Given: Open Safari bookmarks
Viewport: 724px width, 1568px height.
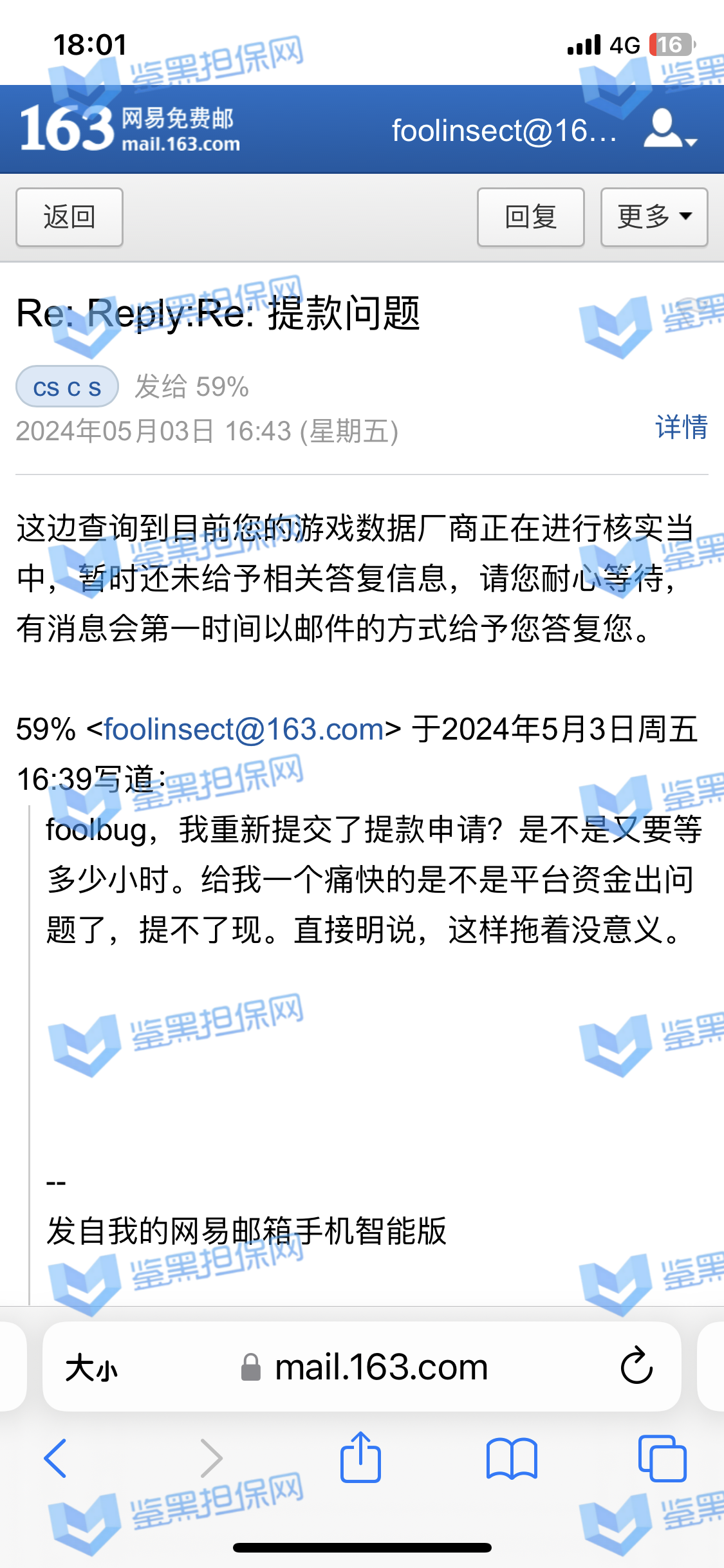Looking at the screenshot, I should coord(512,1458).
